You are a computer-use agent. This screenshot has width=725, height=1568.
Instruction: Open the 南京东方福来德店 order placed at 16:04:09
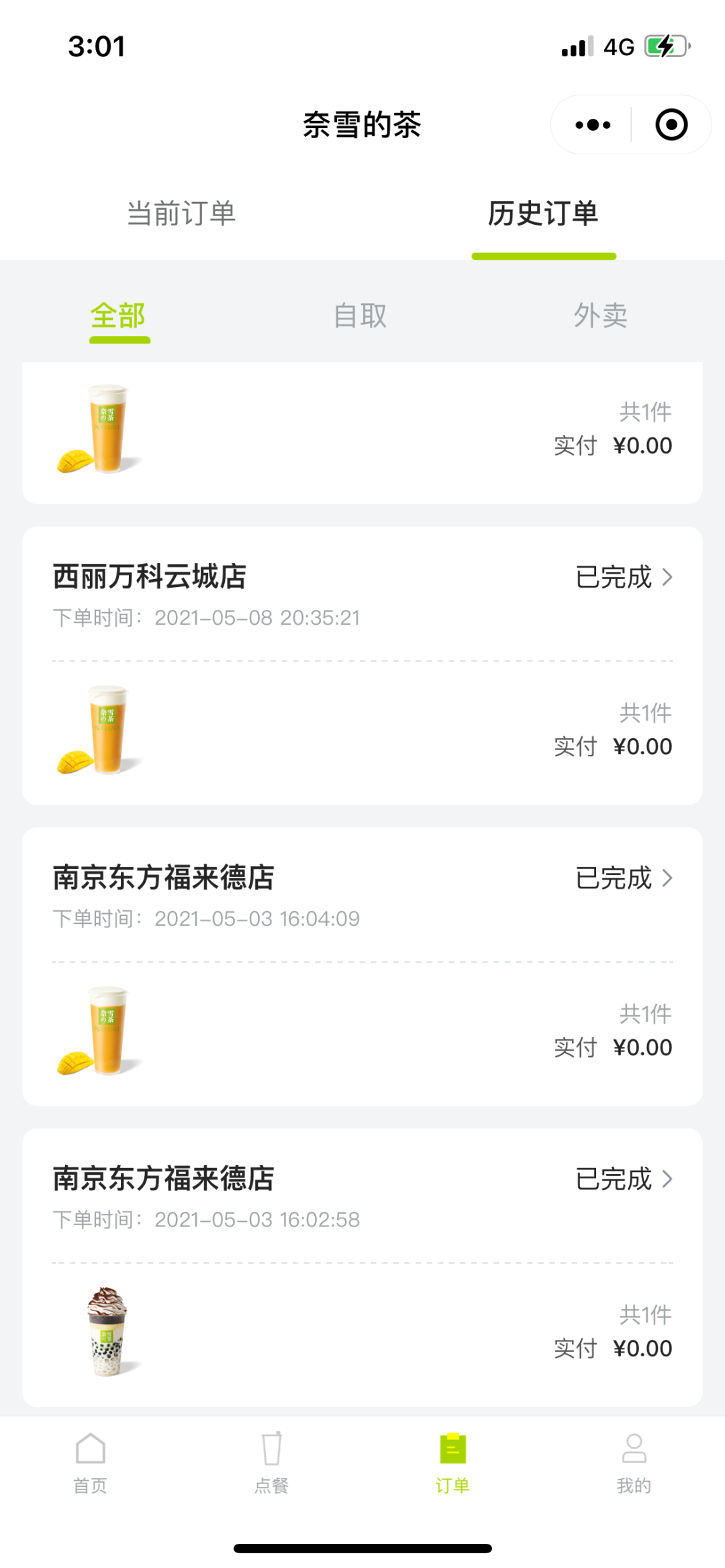click(x=362, y=966)
